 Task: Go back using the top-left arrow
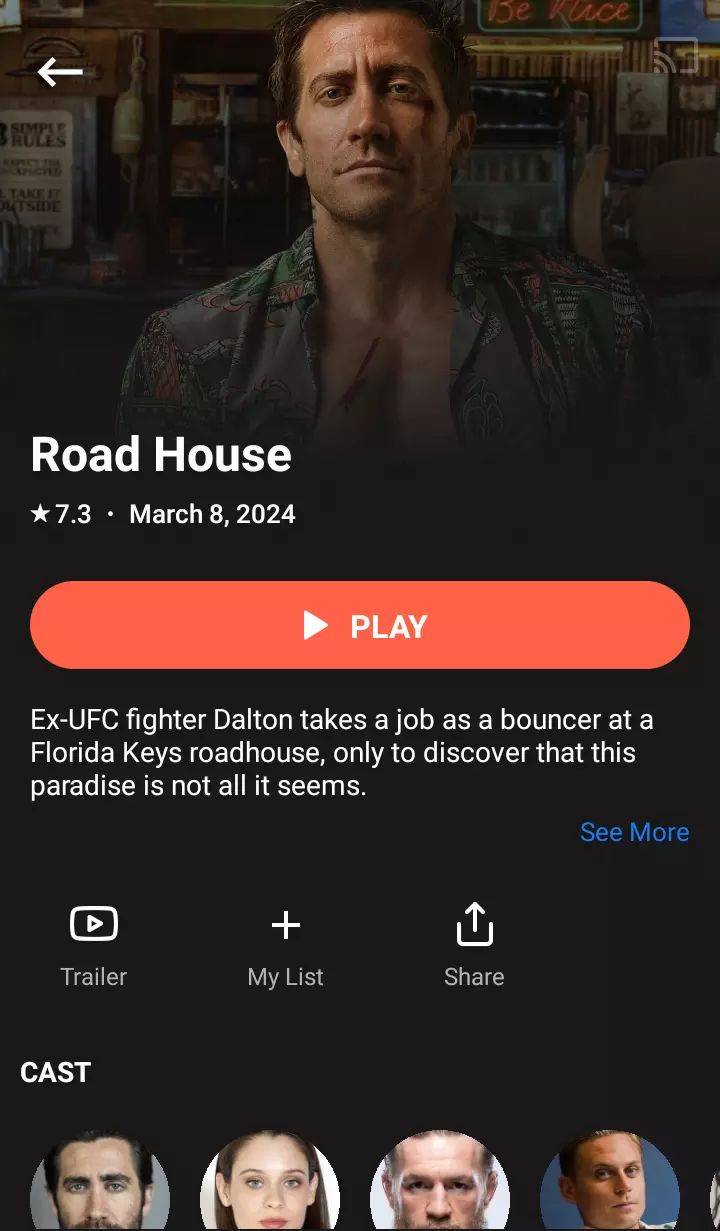[60, 72]
